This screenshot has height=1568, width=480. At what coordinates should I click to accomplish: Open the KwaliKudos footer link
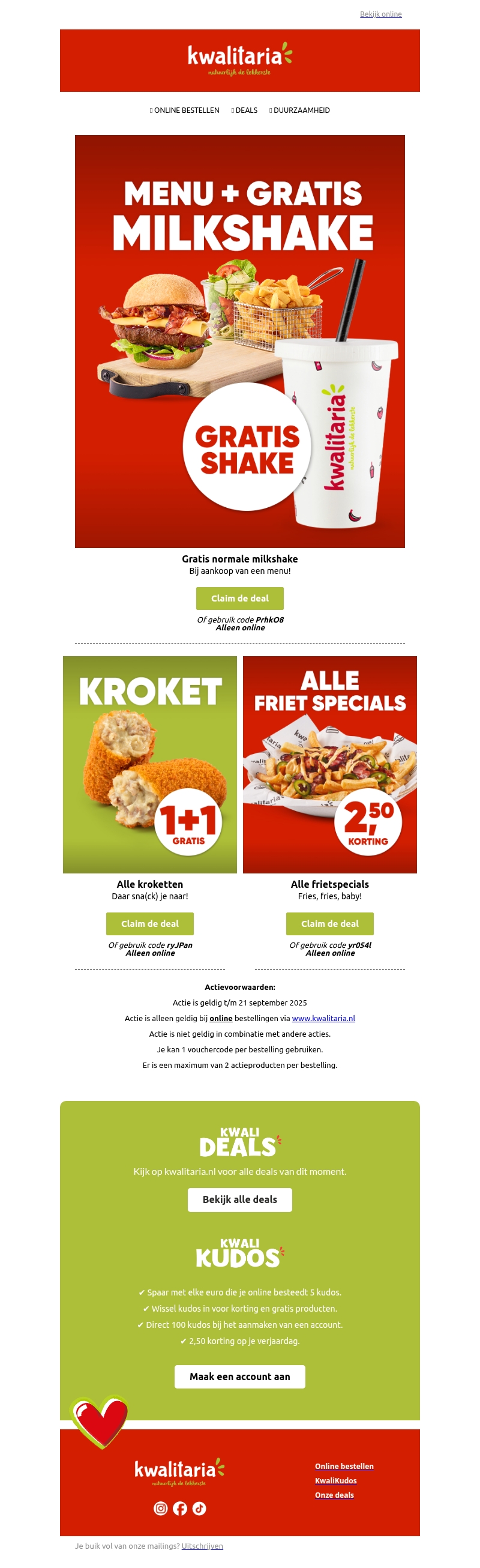pos(335,1480)
